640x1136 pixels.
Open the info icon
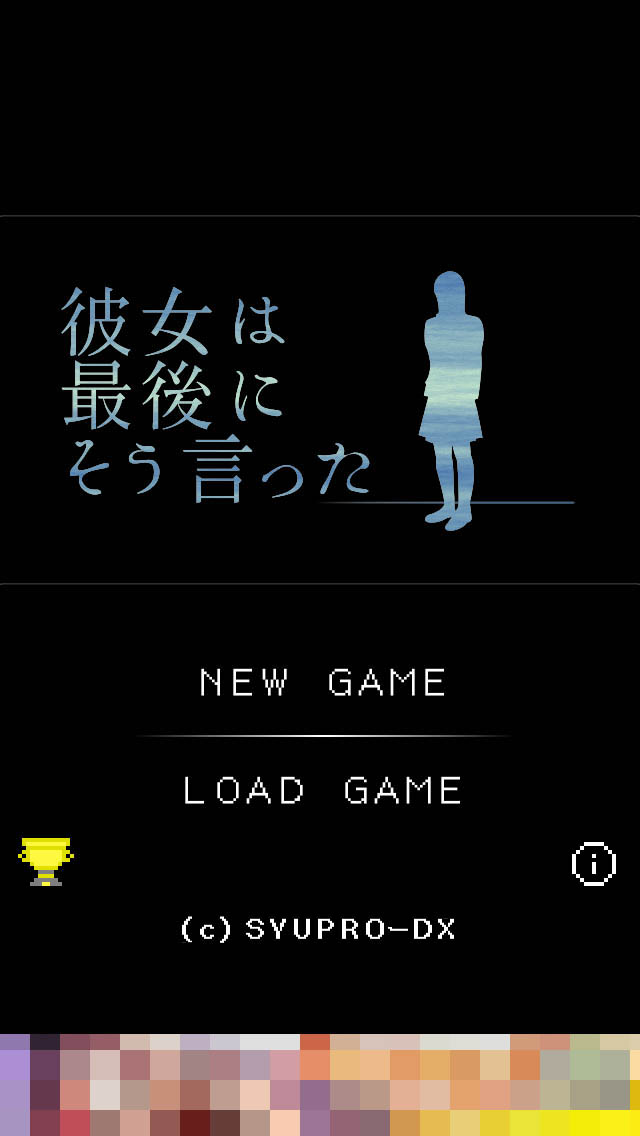tap(593, 864)
